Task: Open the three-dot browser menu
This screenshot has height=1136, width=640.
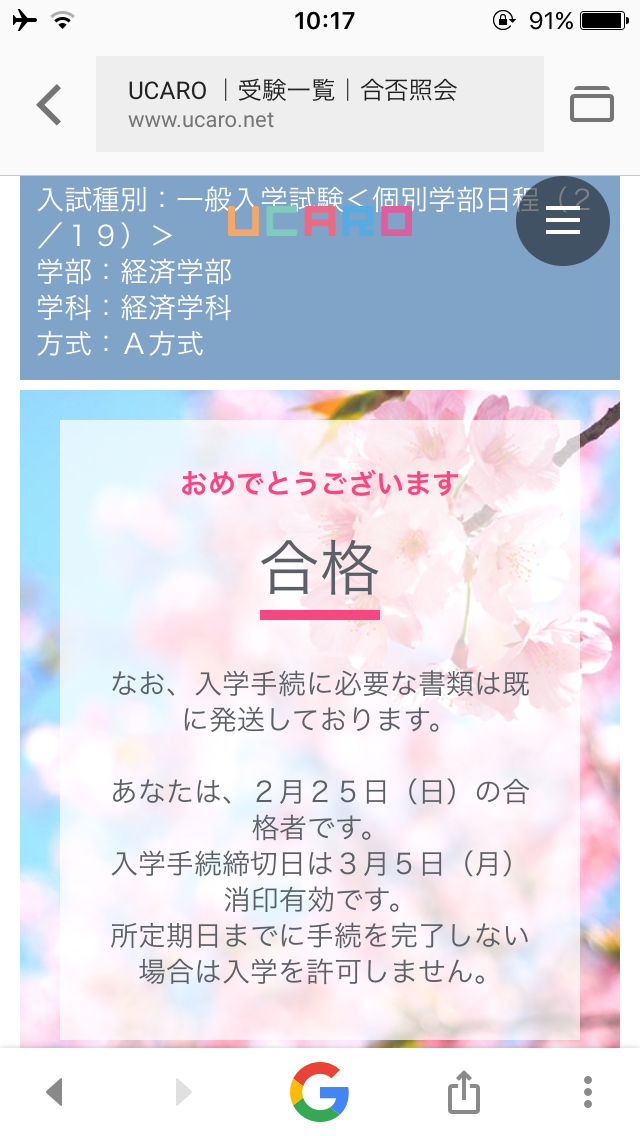Action: point(588,1092)
